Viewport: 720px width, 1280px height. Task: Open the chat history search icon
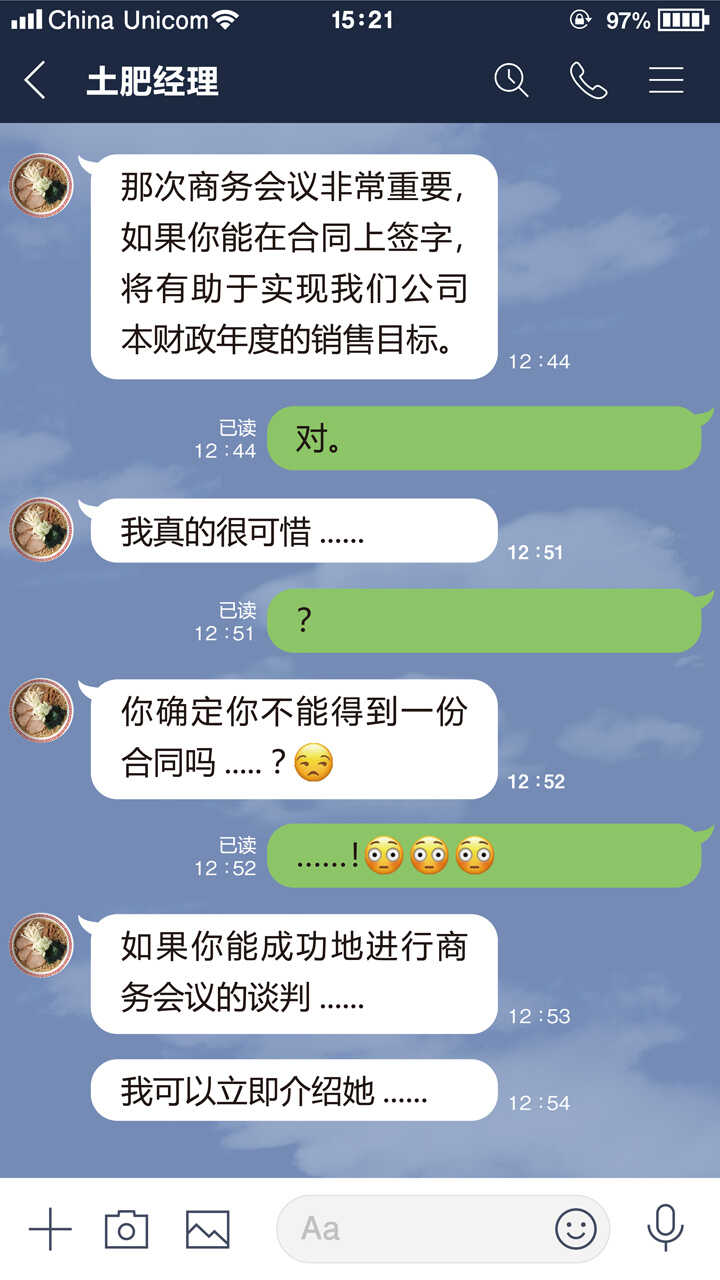pyautogui.click(x=511, y=80)
